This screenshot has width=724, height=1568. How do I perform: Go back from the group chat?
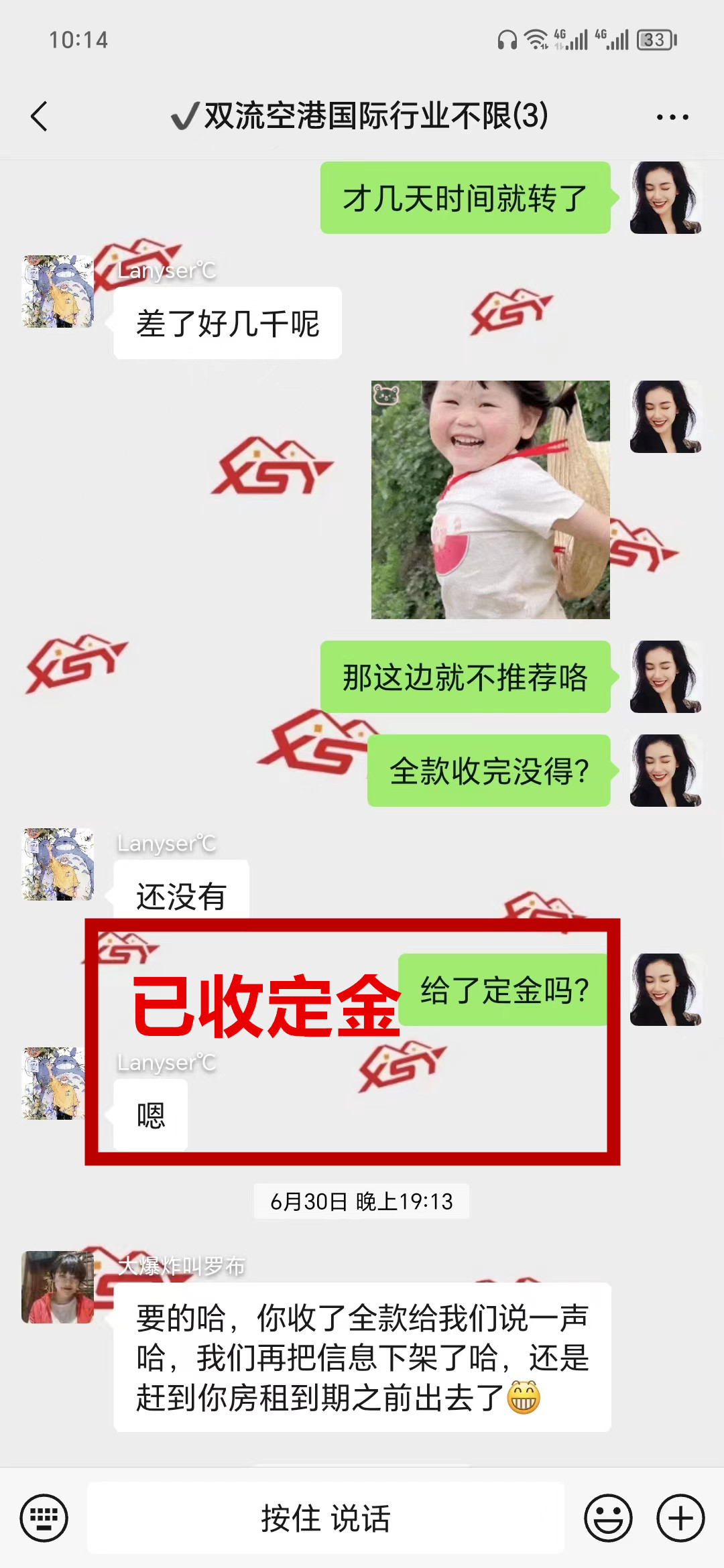point(40,117)
